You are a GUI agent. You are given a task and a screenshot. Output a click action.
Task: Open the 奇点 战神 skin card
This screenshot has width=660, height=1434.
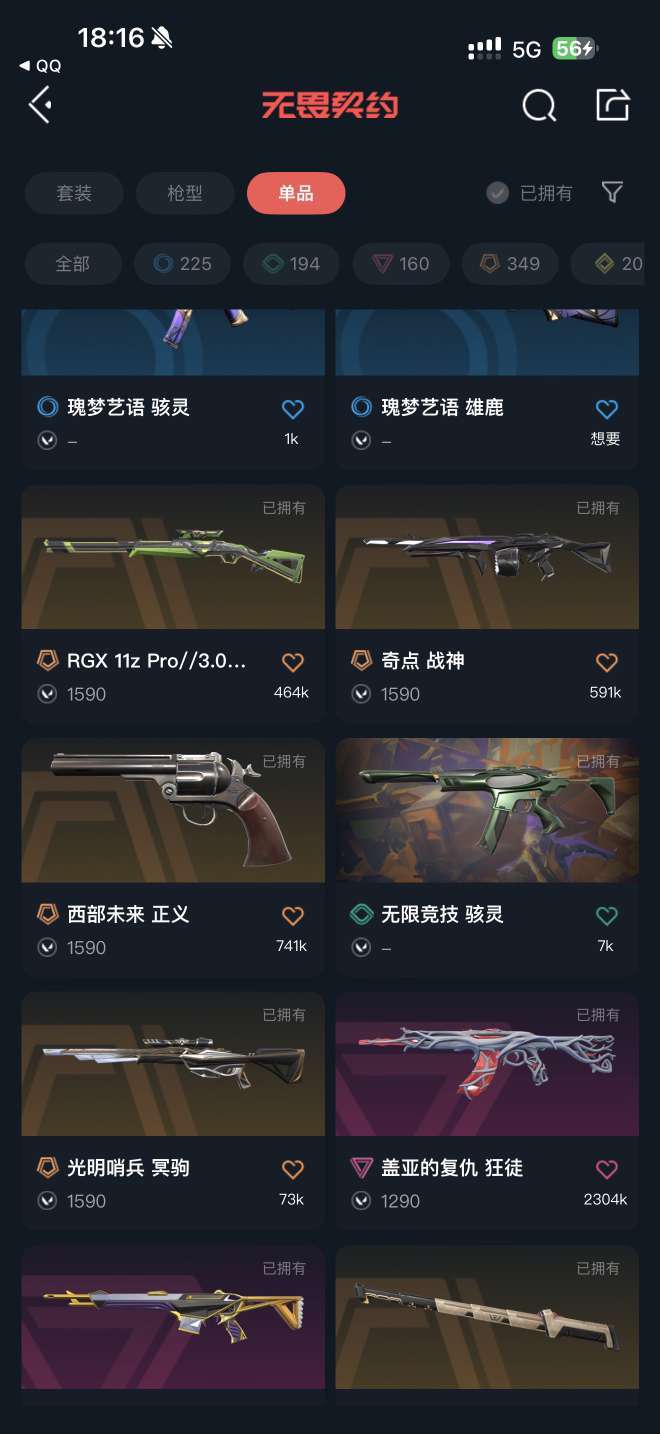pyautogui.click(x=487, y=600)
